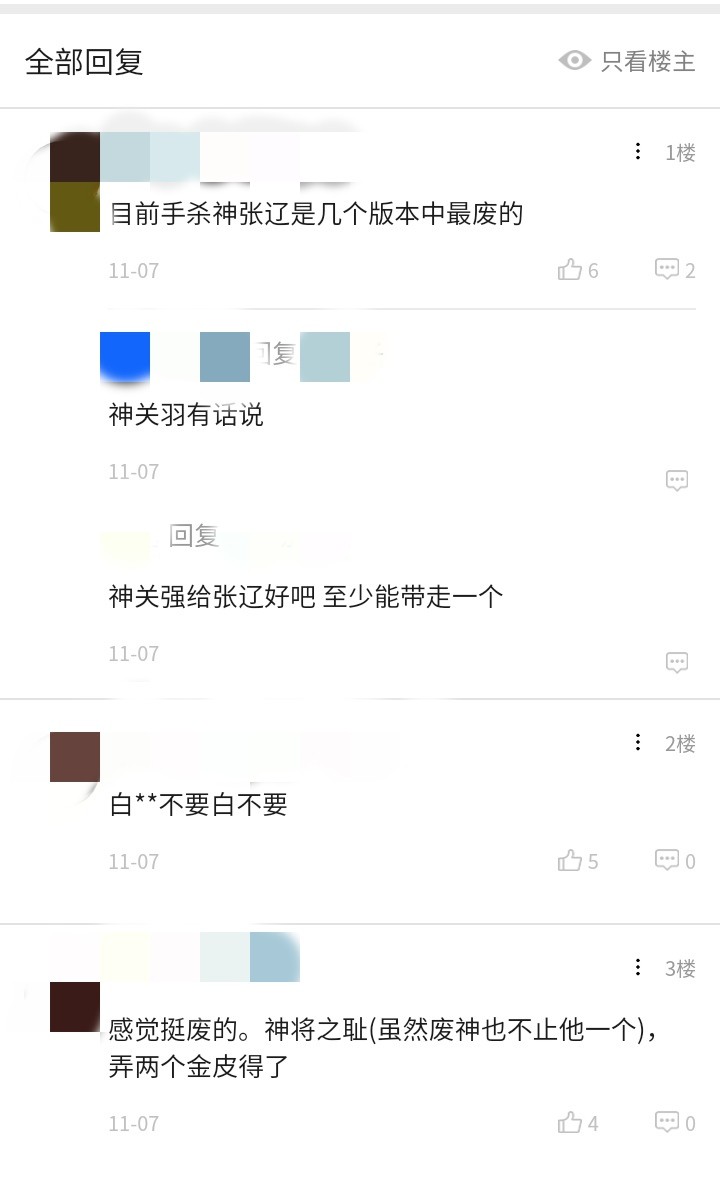The image size is (720, 1182).
Task: Open the avatar of the 2楼 commenter
Action: click(75, 757)
